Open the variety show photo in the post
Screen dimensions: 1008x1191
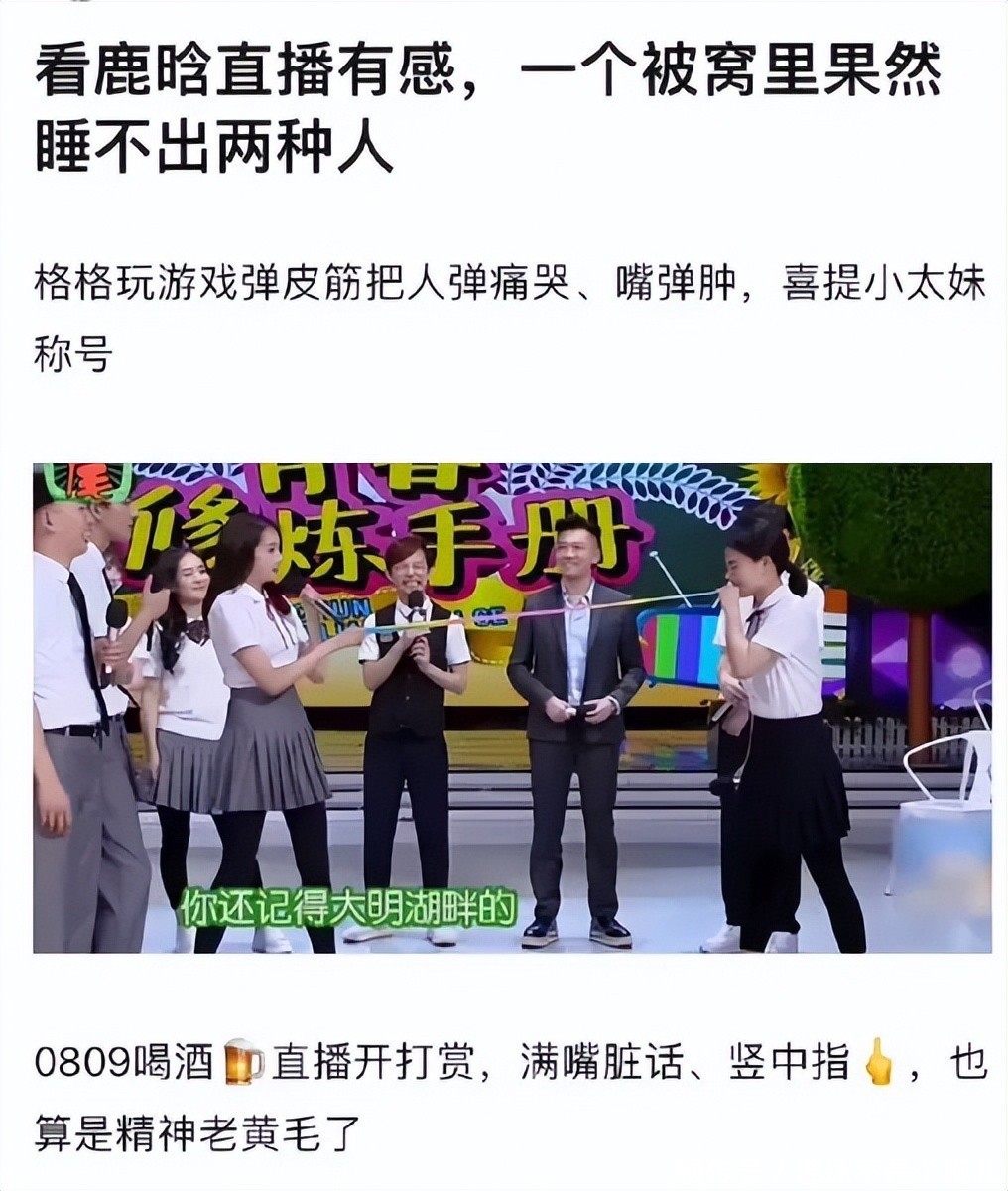(513, 707)
